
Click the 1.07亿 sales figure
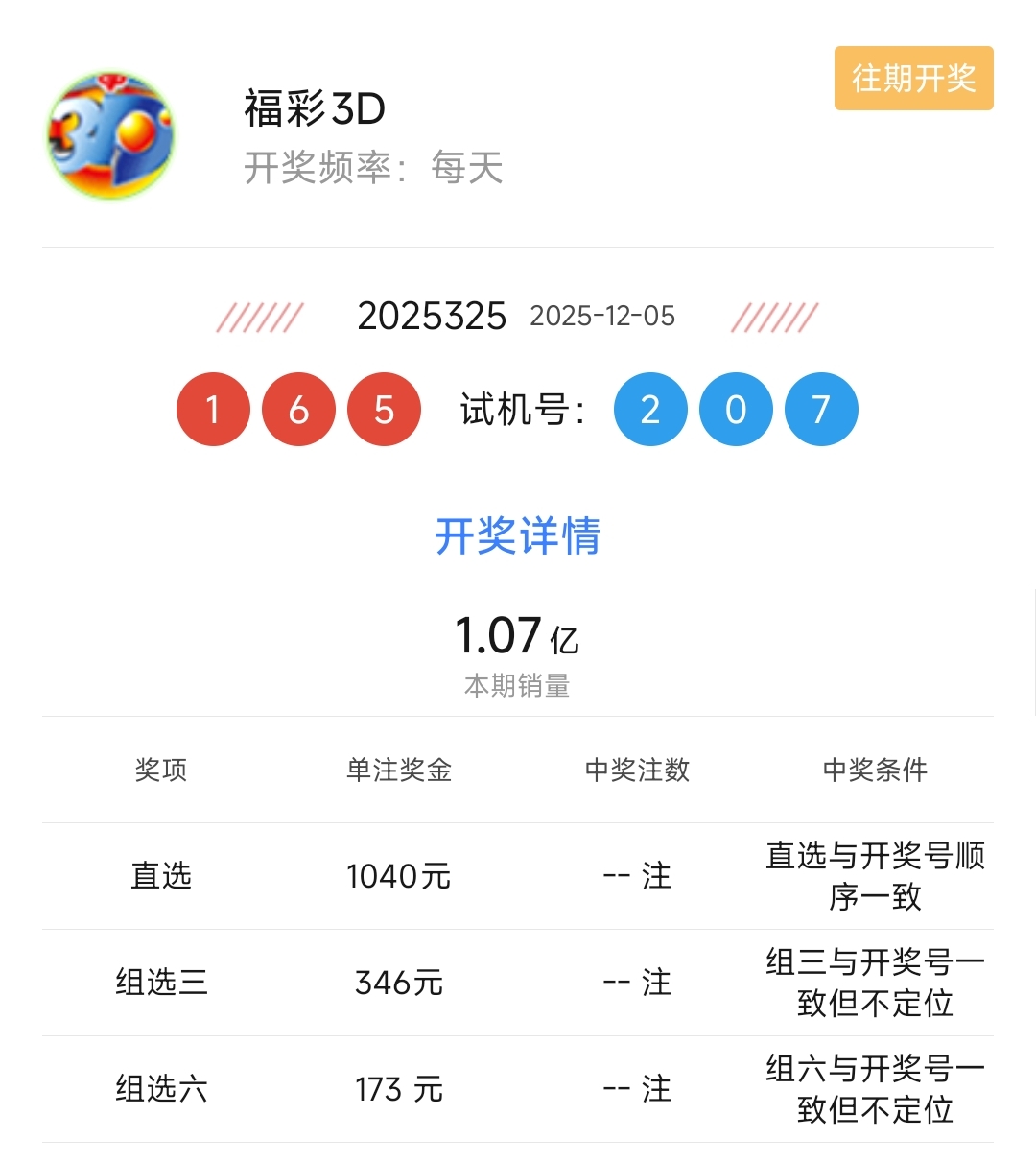click(516, 636)
